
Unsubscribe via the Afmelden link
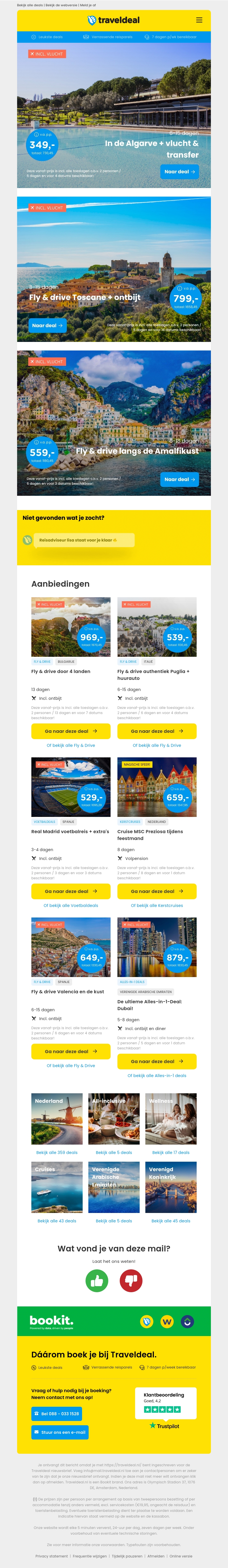[156, 1556]
